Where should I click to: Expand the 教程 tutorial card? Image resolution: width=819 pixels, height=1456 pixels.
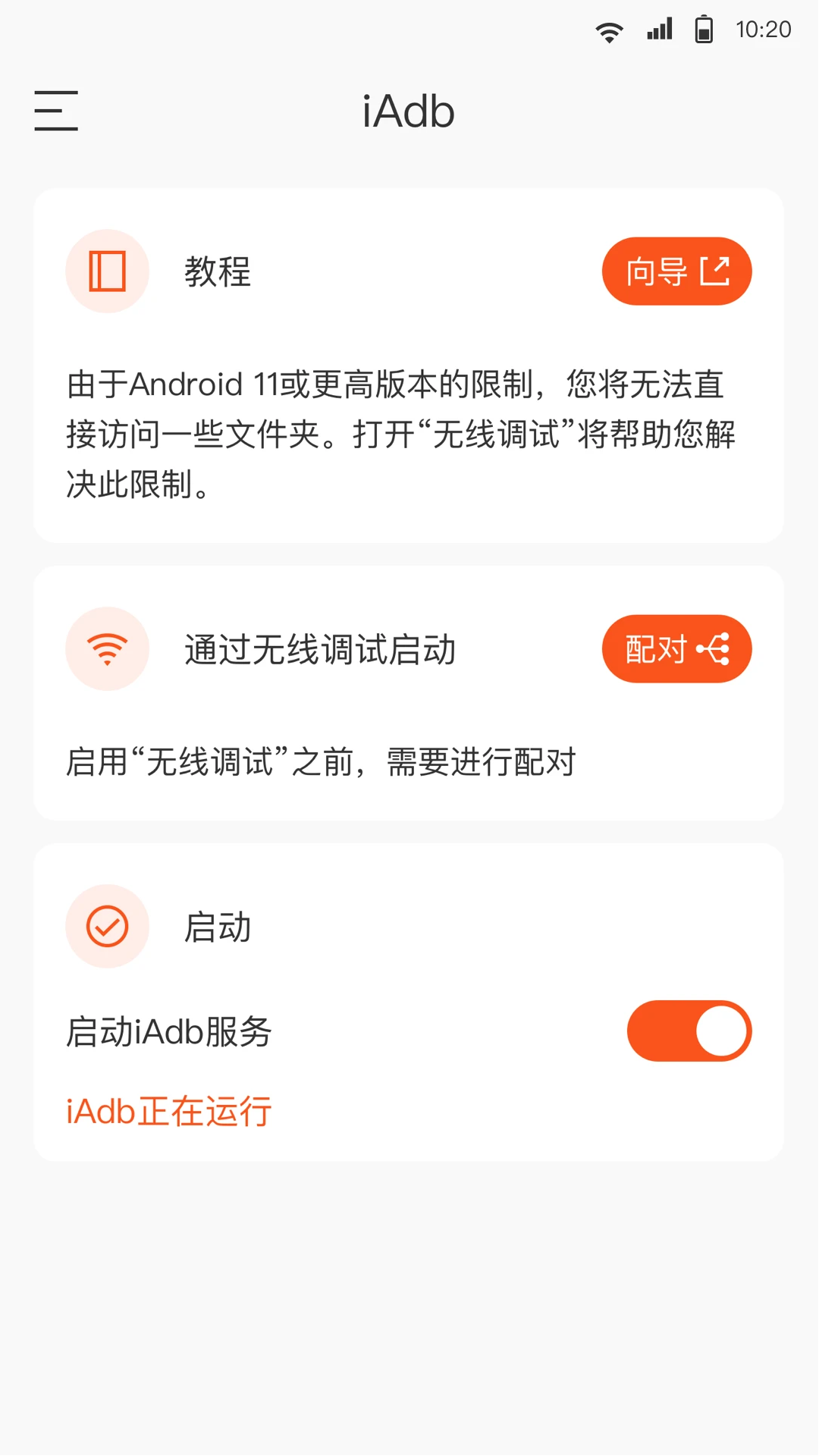pos(217,271)
